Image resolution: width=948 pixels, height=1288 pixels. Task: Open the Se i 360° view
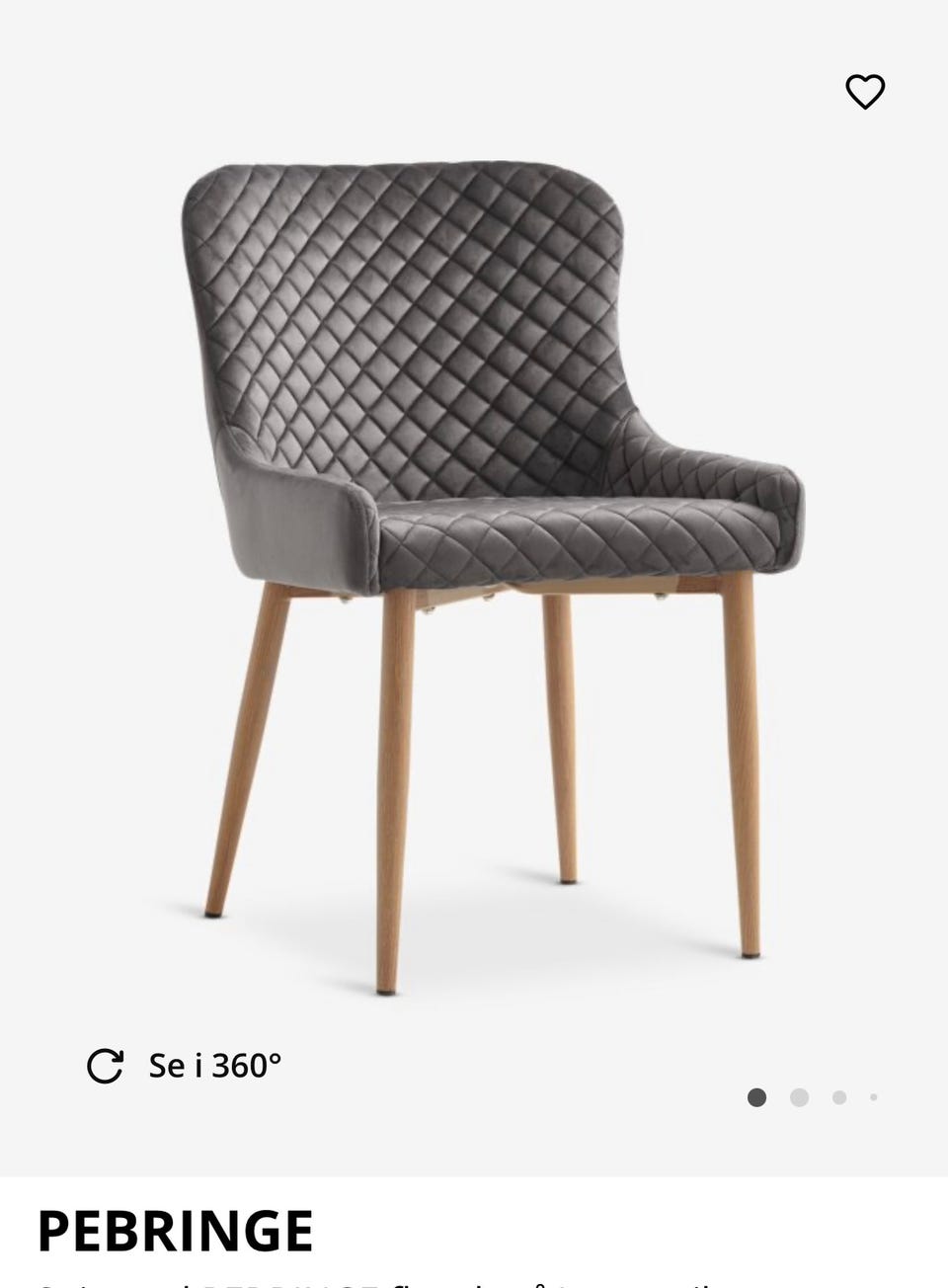tap(185, 1066)
